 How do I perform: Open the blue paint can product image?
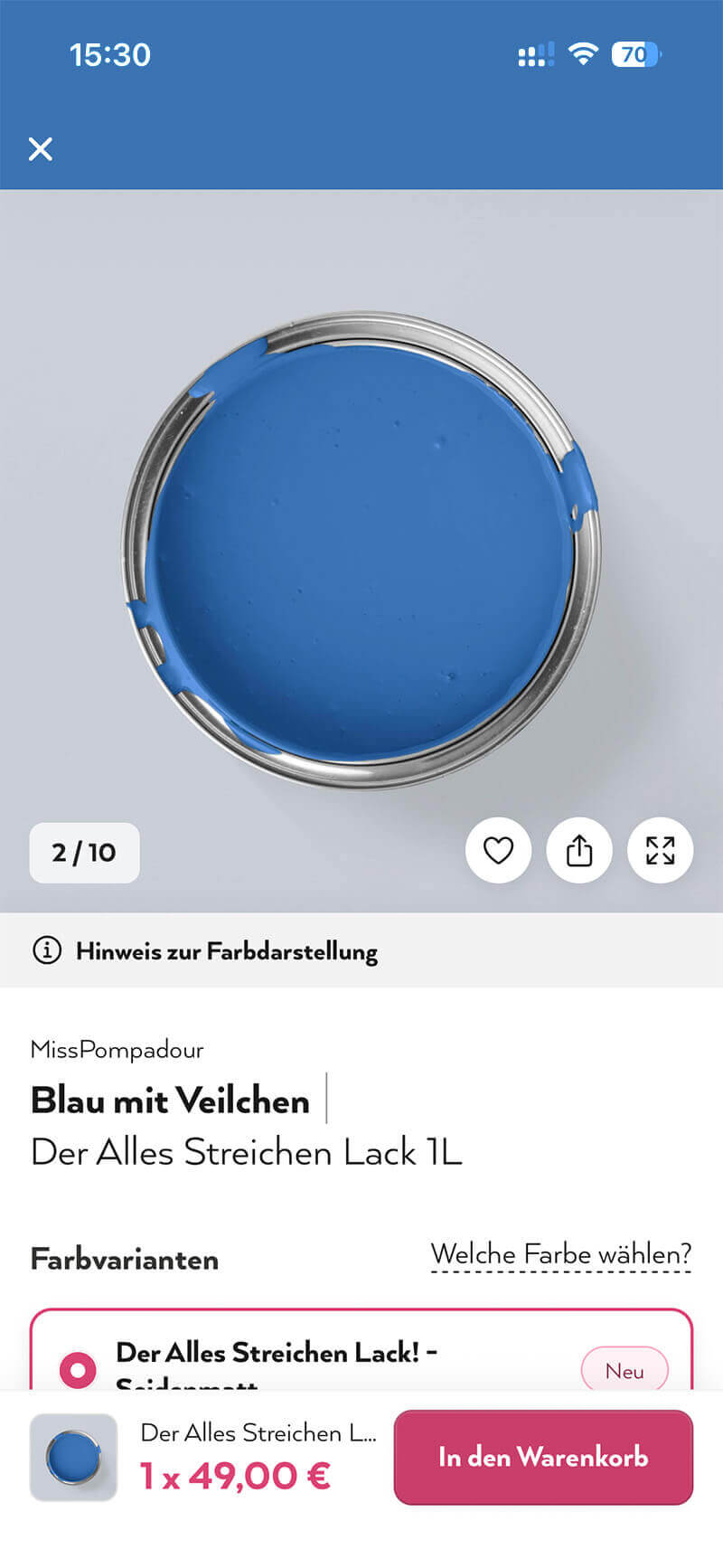(x=361, y=550)
